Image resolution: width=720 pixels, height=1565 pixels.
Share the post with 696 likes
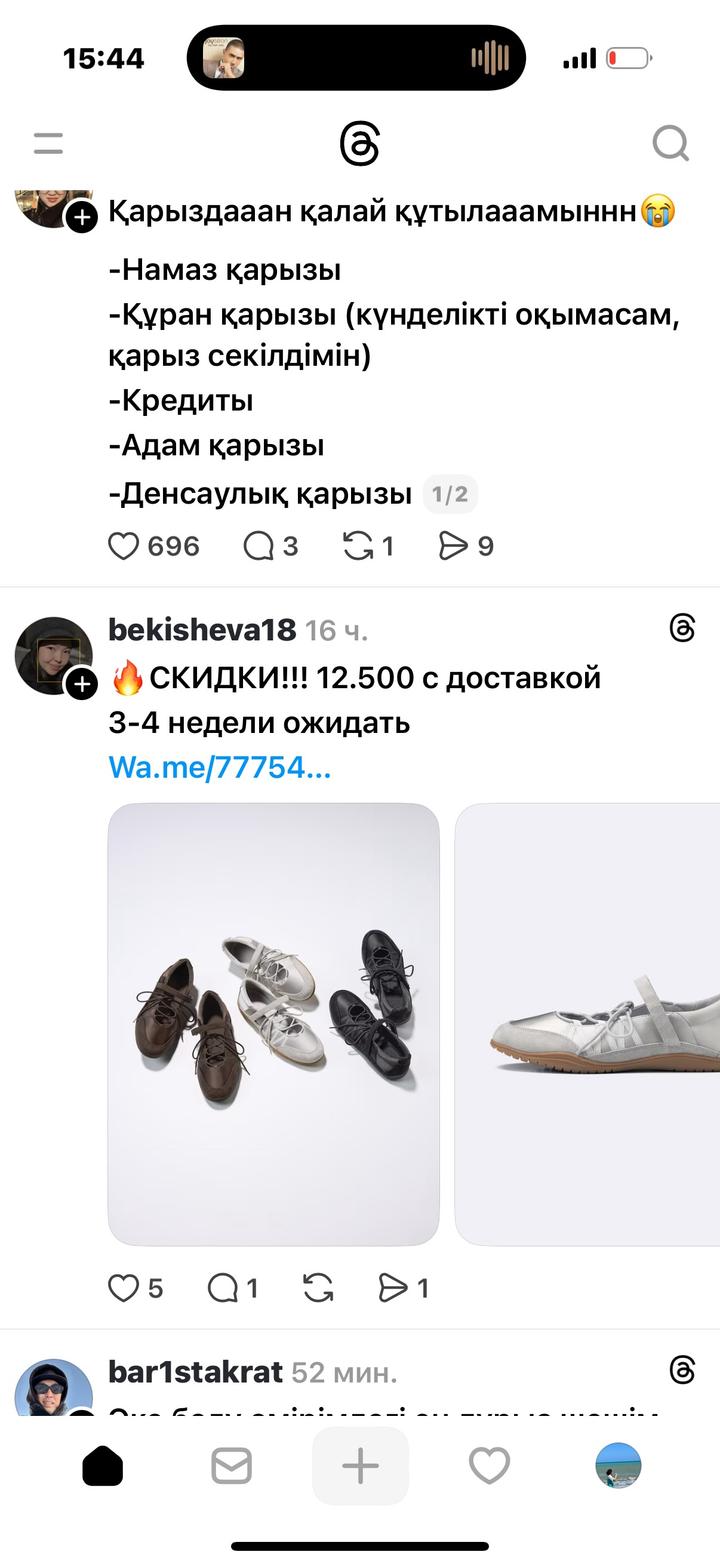[x=453, y=546]
